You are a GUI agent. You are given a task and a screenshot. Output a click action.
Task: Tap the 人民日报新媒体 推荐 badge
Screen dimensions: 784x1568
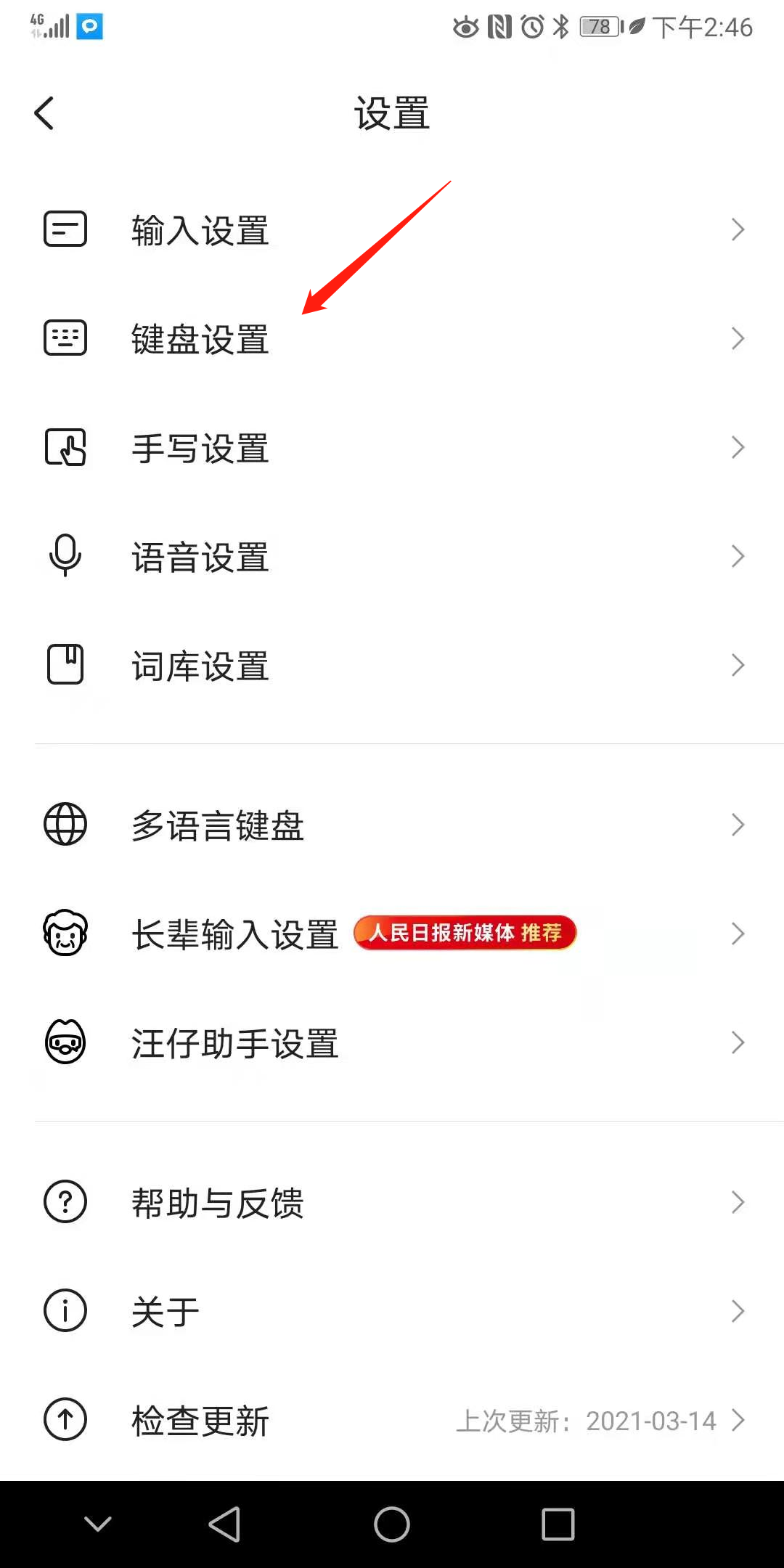point(465,934)
